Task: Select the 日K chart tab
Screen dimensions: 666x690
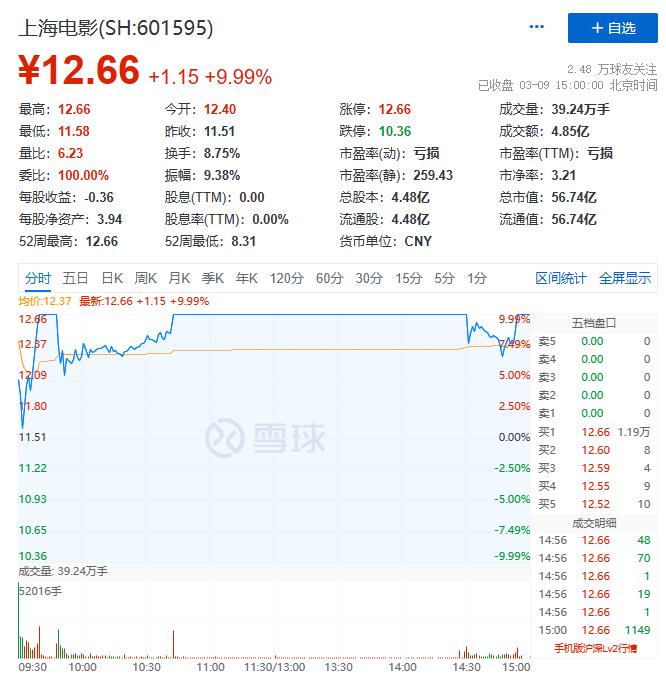Action: (112, 278)
